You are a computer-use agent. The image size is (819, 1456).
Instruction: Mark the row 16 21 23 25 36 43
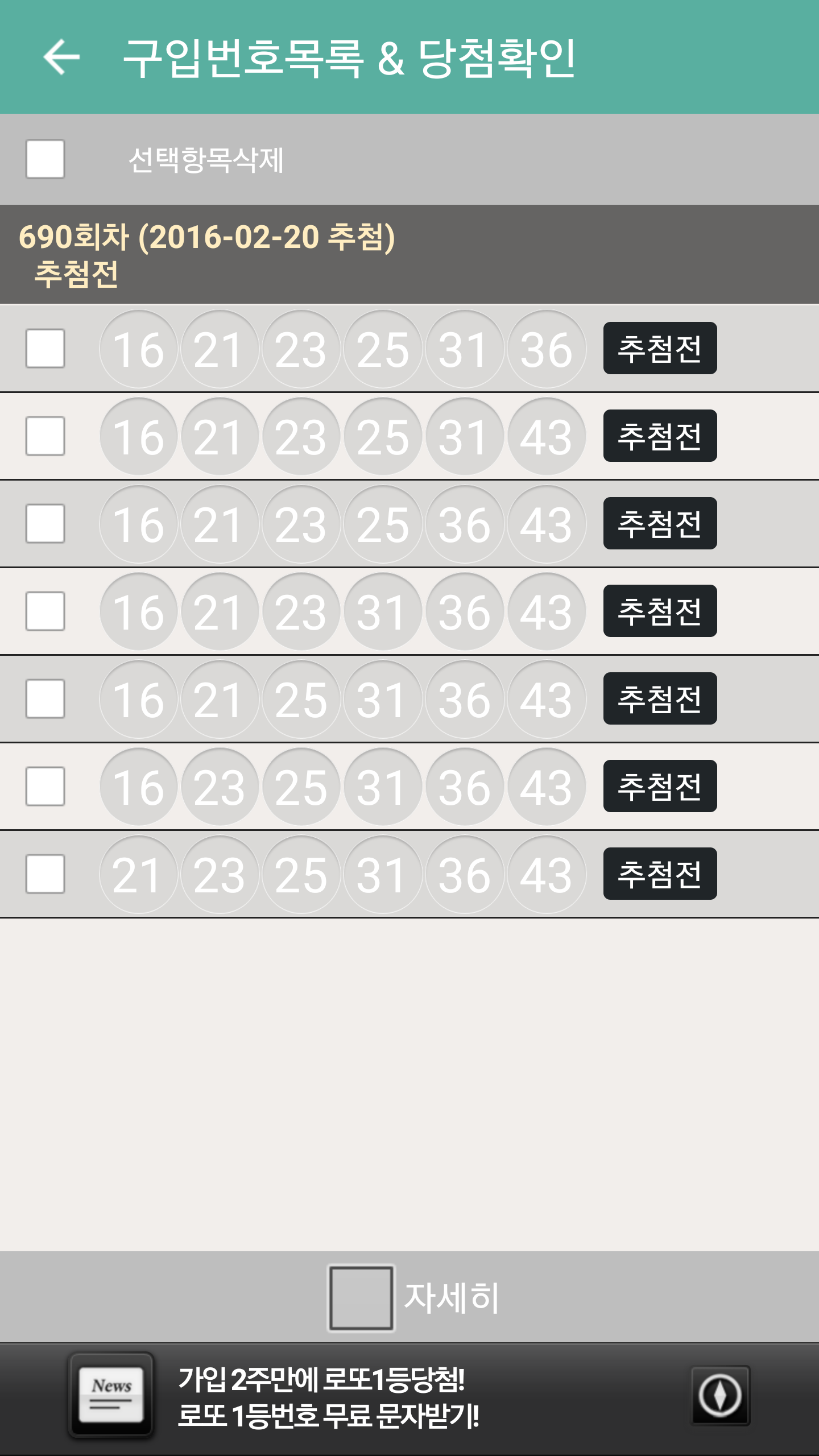pos(45,523)
